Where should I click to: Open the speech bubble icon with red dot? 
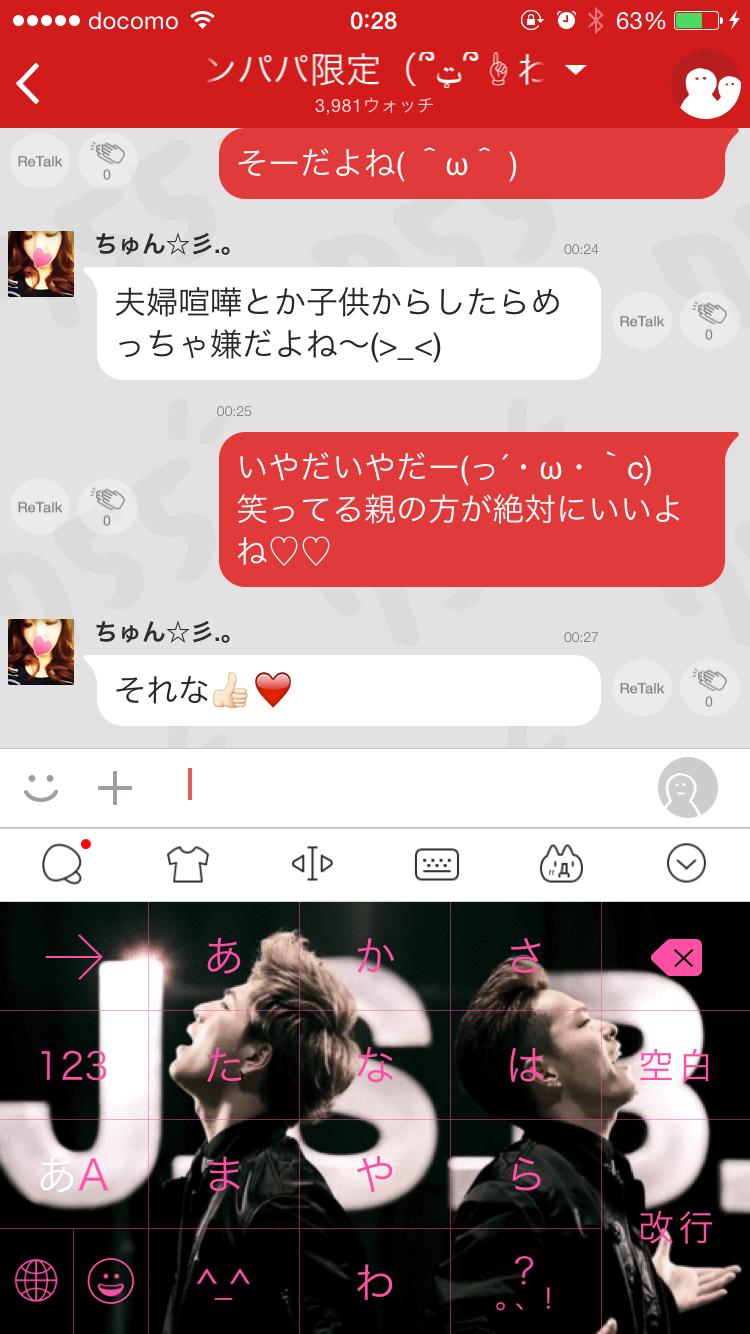tap(63, 864)
